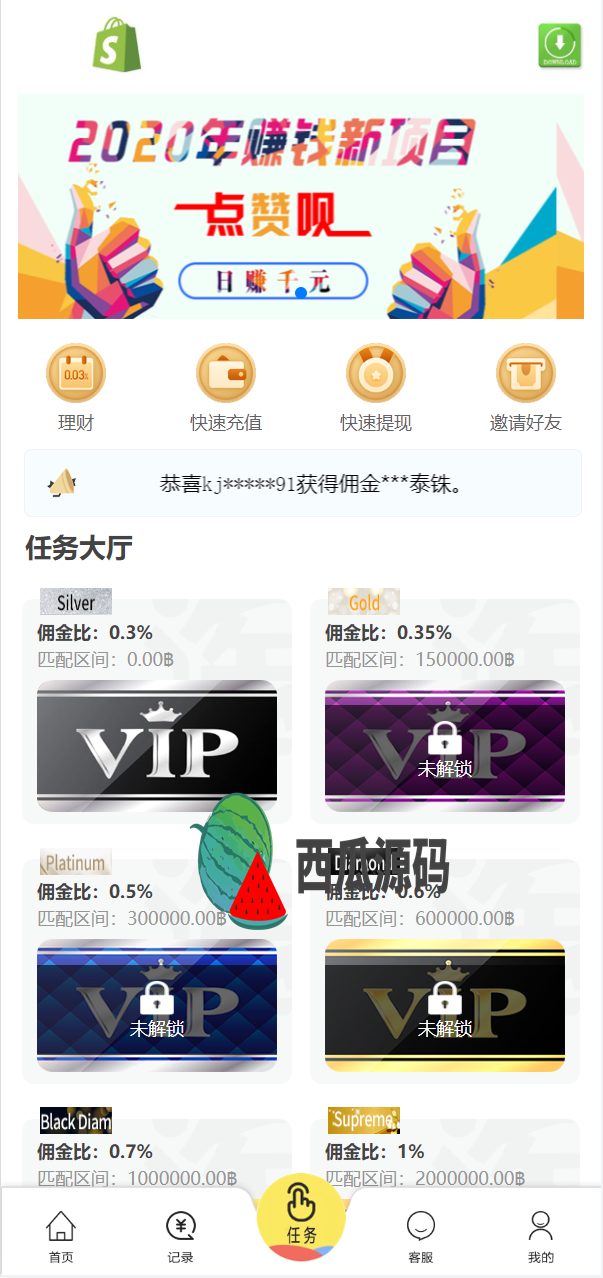603x1278 pixels.
Task: Select the locked Platinum VIP card
Action: click(x=157, y=1005)
